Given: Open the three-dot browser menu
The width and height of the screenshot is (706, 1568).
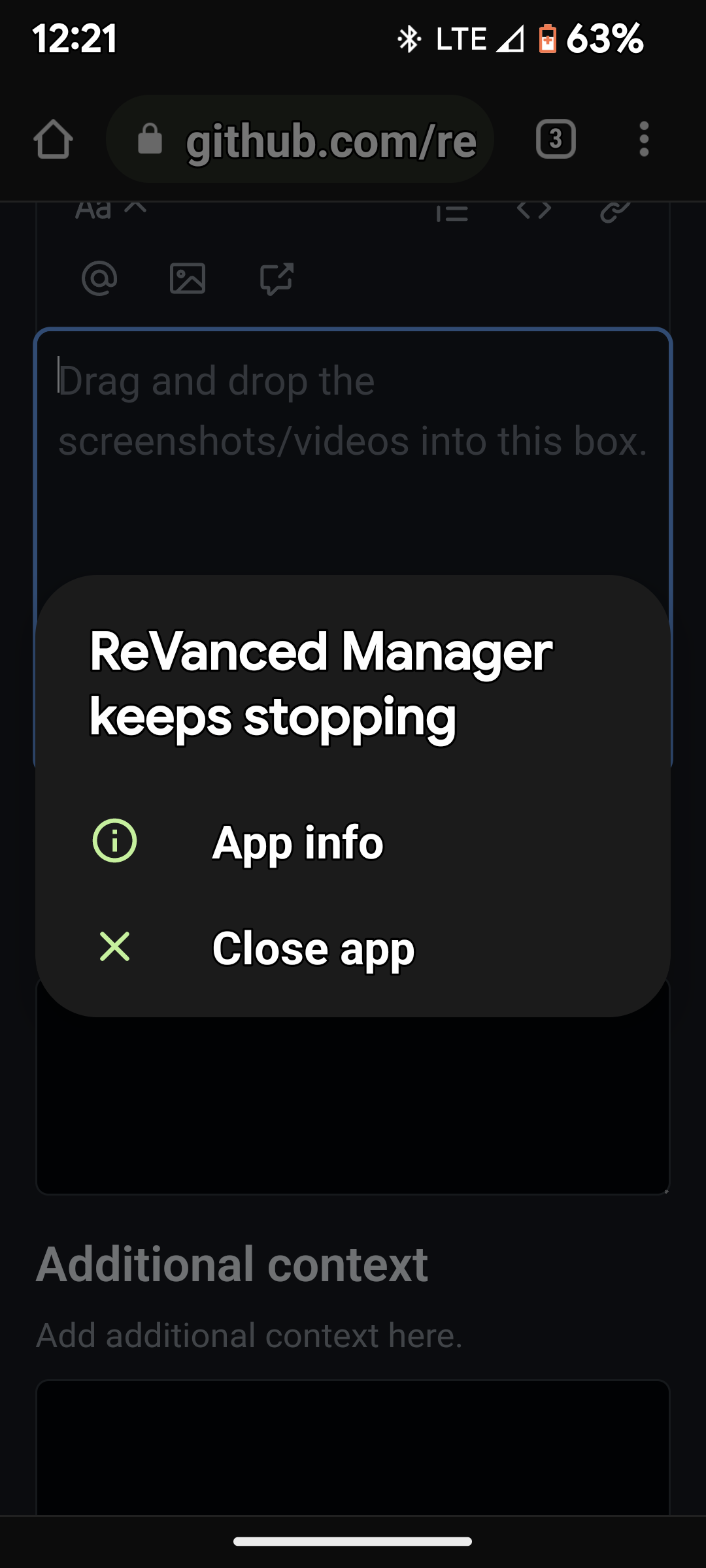Looking at the screenshot, I should [x=643, y=140].
